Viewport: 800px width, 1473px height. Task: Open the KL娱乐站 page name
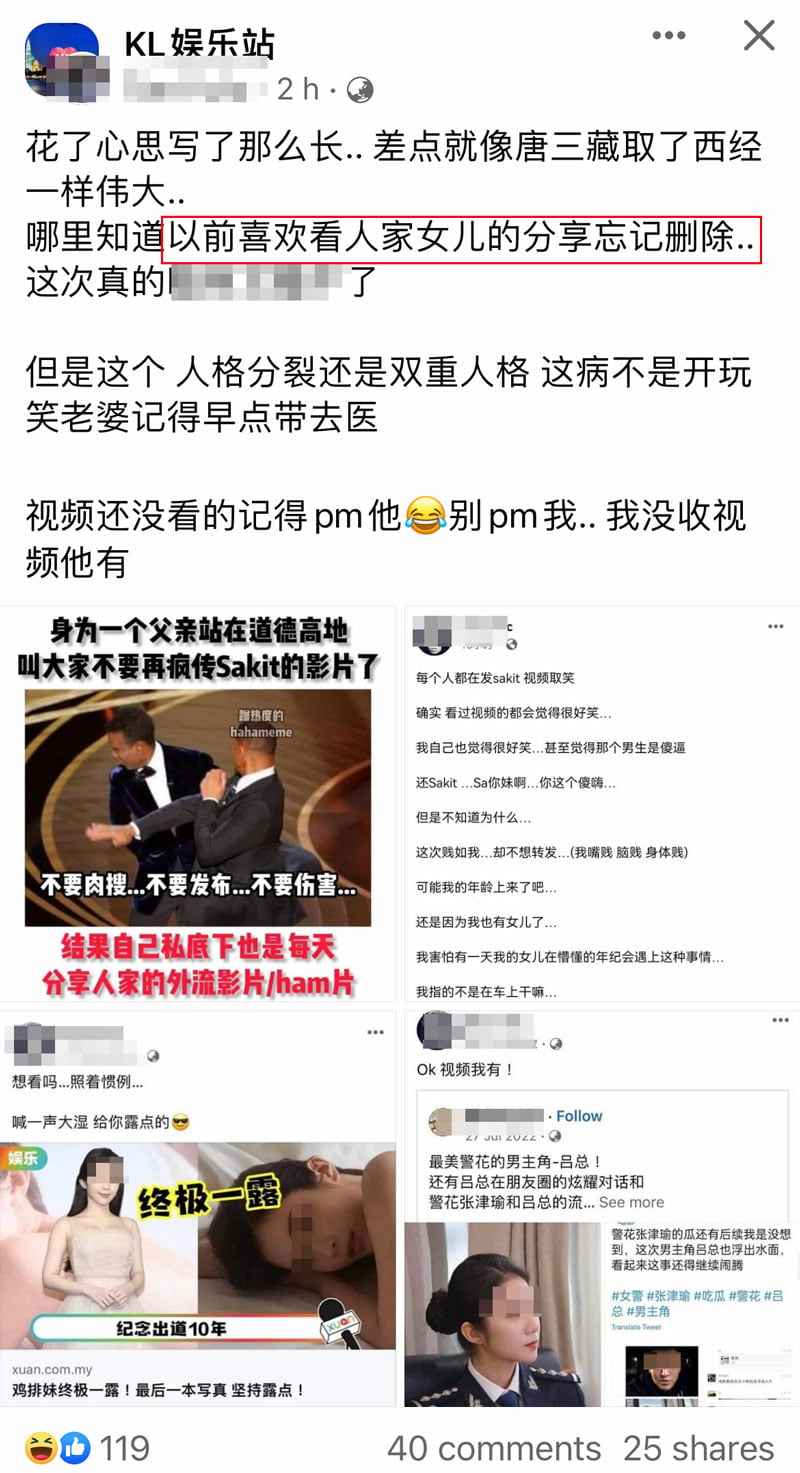(199, 43)
